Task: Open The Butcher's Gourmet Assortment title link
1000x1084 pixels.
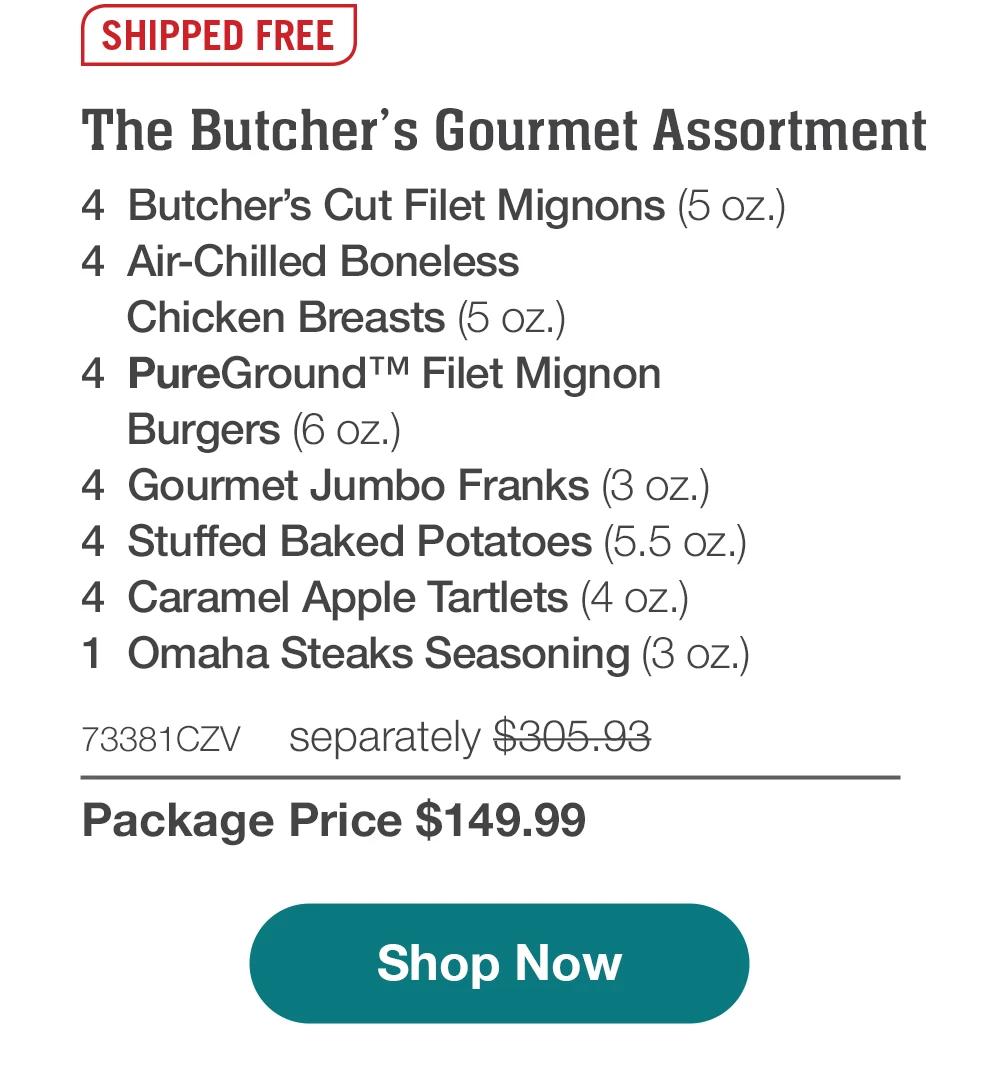Action: [x=504, y=130]
